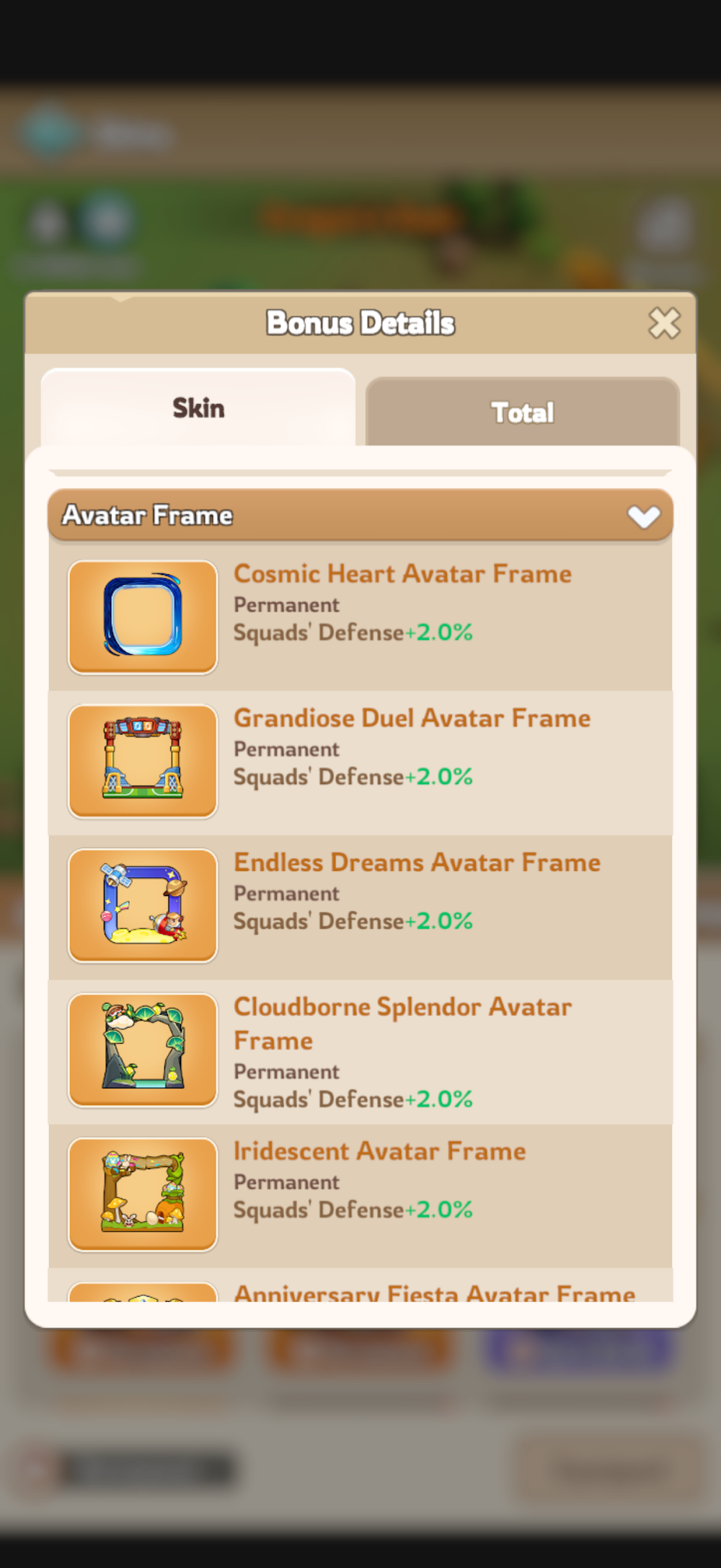The image size is (721, 1568).
Task: Switch to the Total tab
Action: [x=523, y=413]
